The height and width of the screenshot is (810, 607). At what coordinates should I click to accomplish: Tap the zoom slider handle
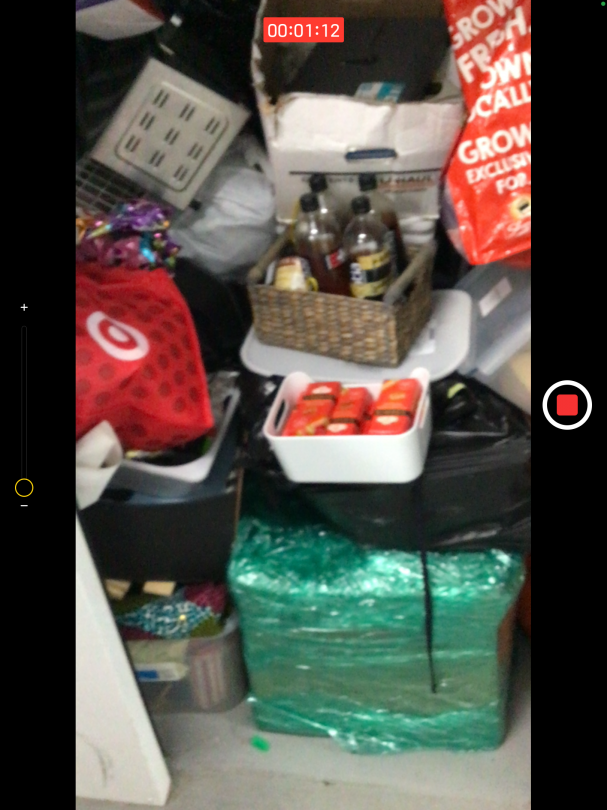coord(24,488)
